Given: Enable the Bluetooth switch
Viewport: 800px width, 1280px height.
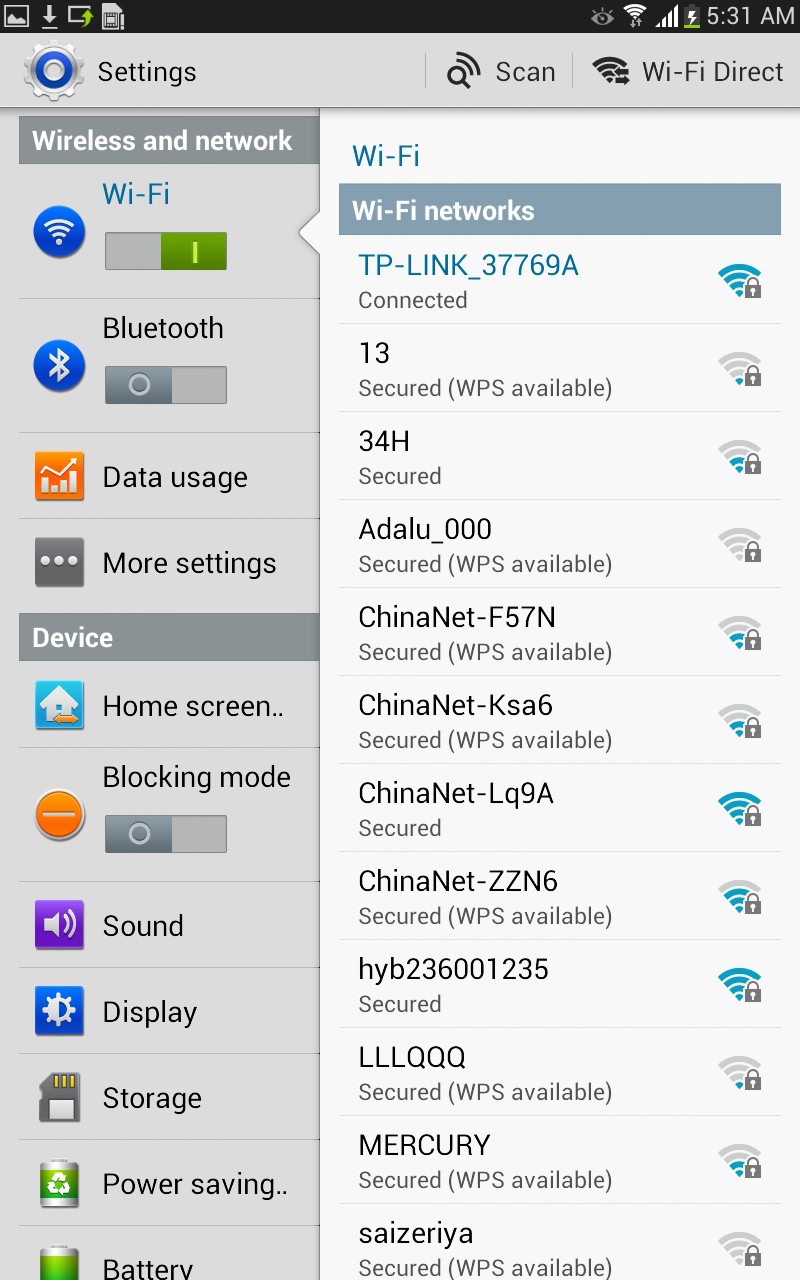Looking at the screenshot, I should (x=166, y=385).
